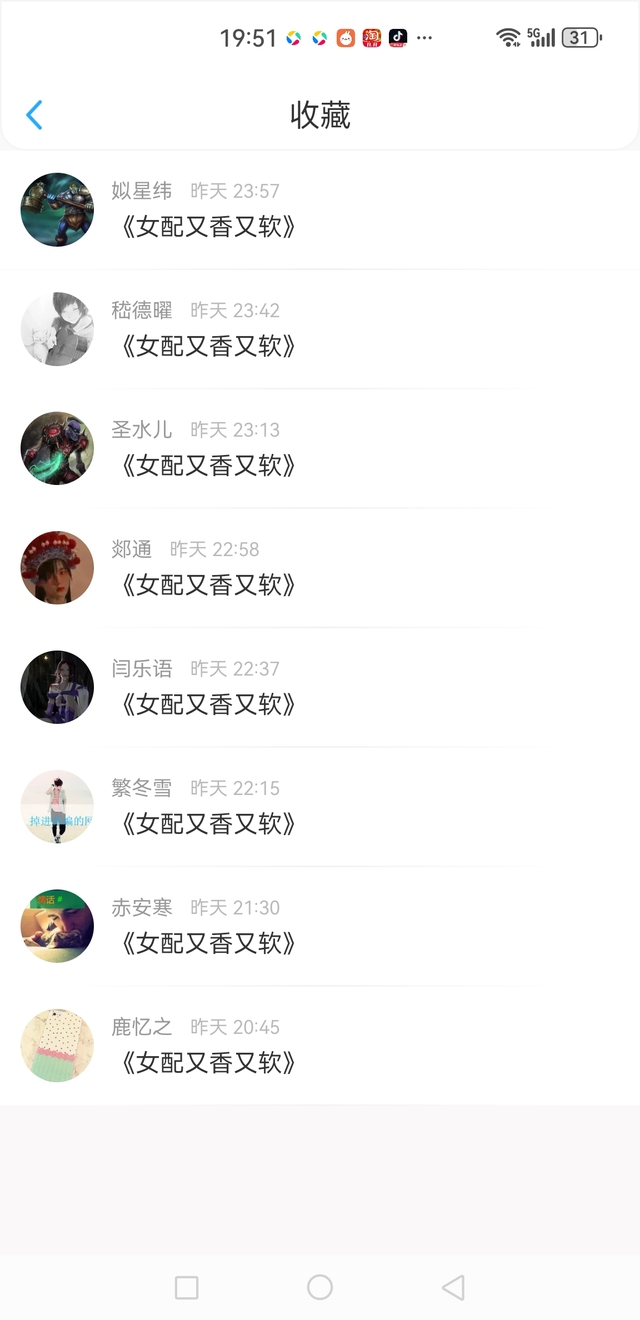Open the favorite saved from 姒星纬
This screenshot has height=1320, width=640.
209,227
